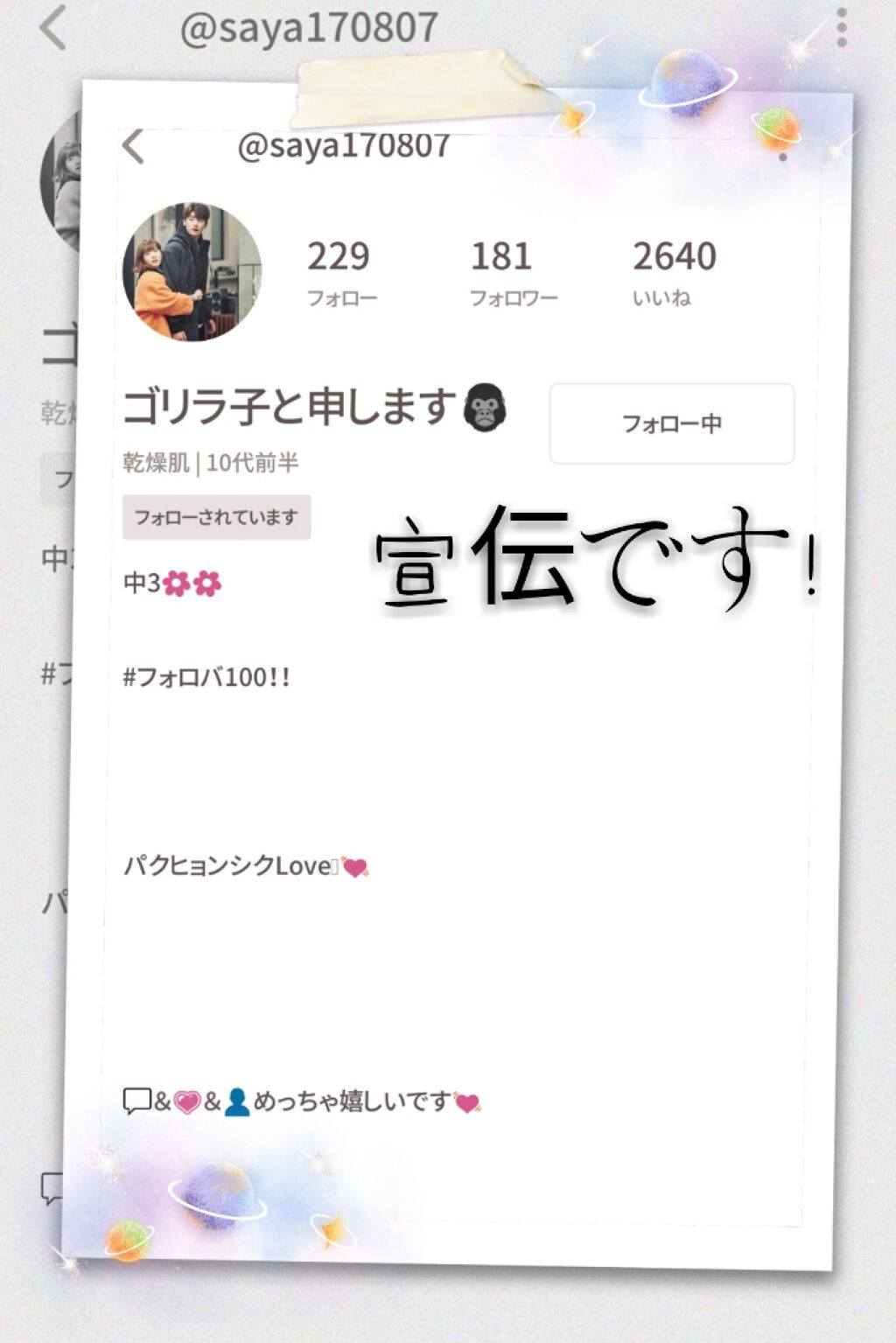This screenshot has width=896, height=1343.
Task: Tap the back arrow at top left
Action: click(x=52, y=26)
